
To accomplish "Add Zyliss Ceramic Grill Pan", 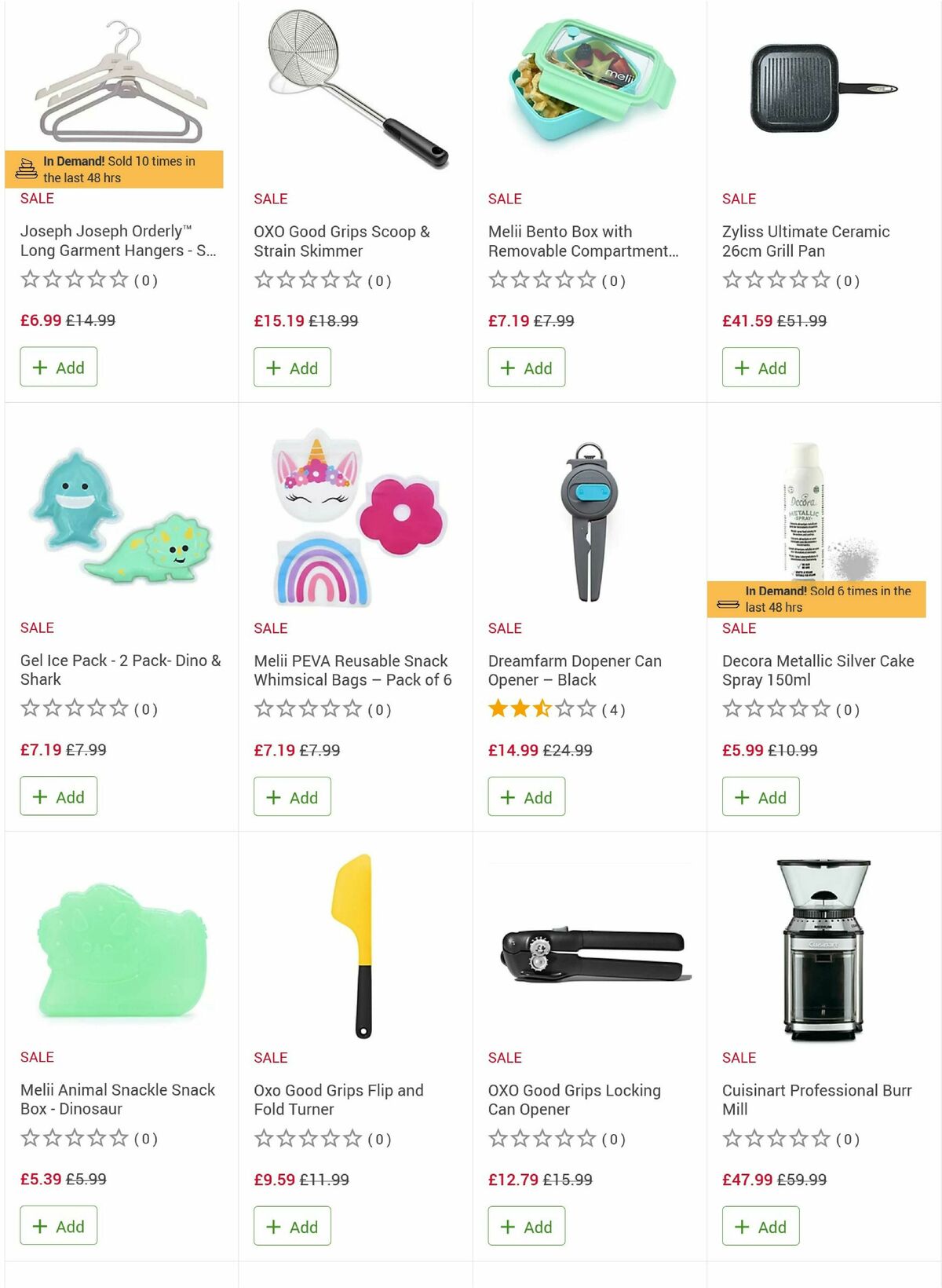I will pyautogui.click(x=760, y=368).
